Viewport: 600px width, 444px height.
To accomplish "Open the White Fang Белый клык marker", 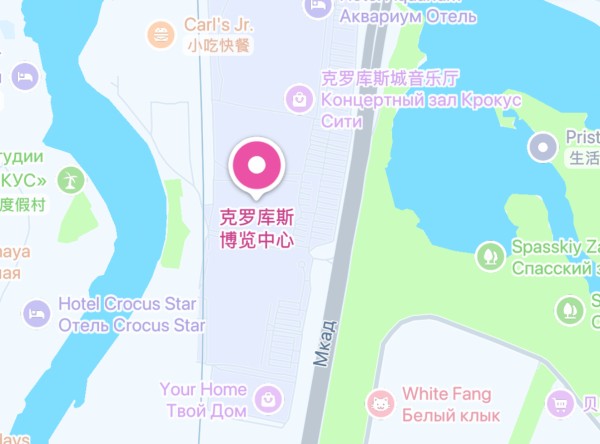I will [x=380, y=404].
